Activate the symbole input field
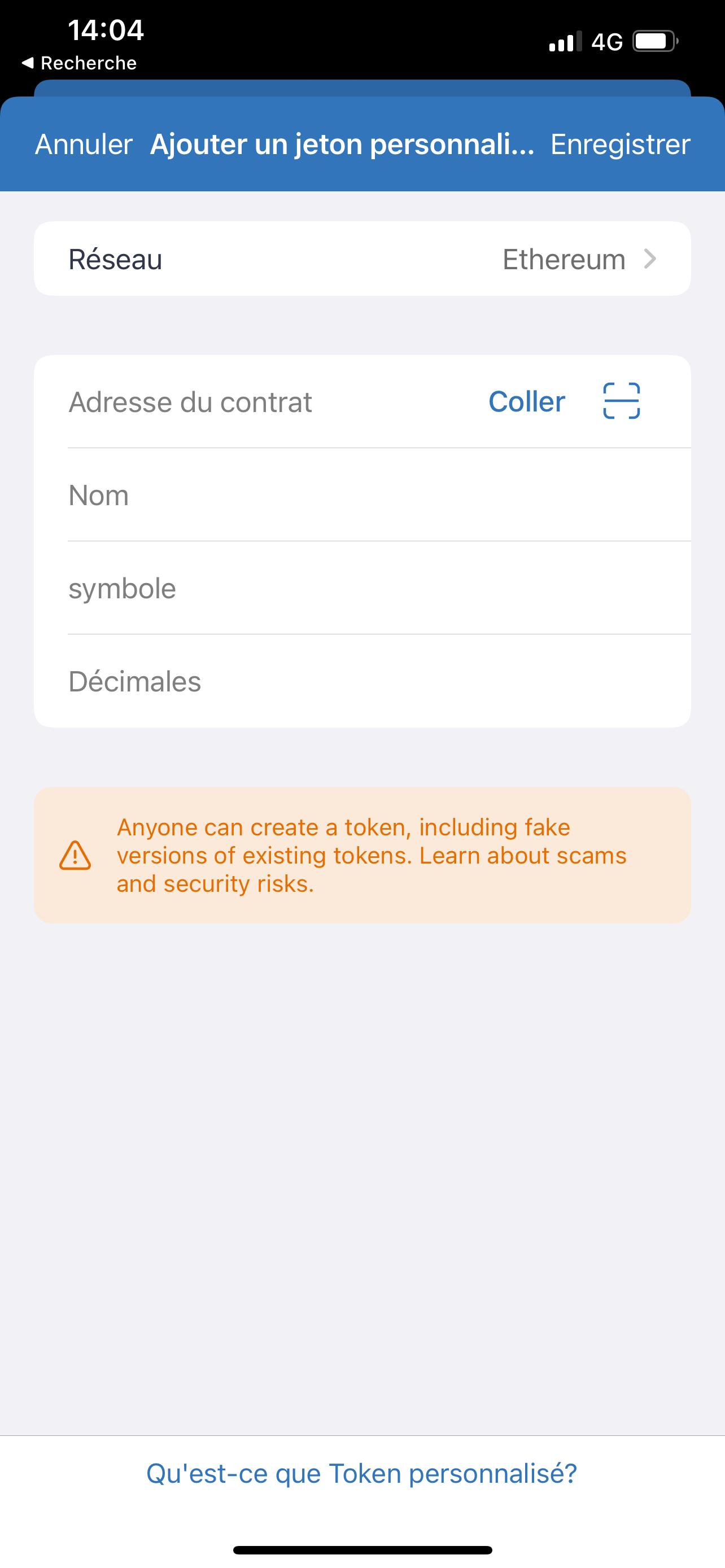 click(x=362, y=589)
